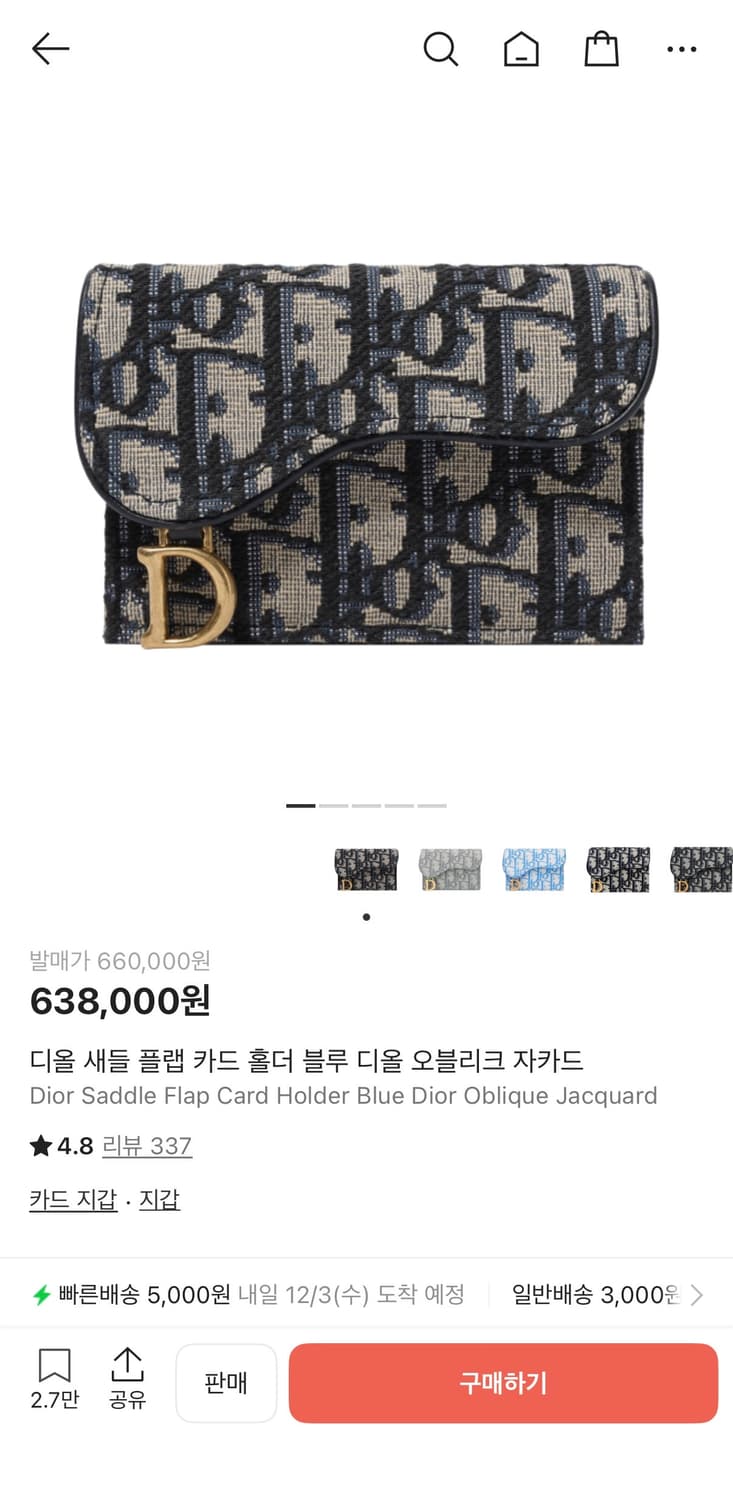
Task: Select the second image carousel dot
Action: 335,805
